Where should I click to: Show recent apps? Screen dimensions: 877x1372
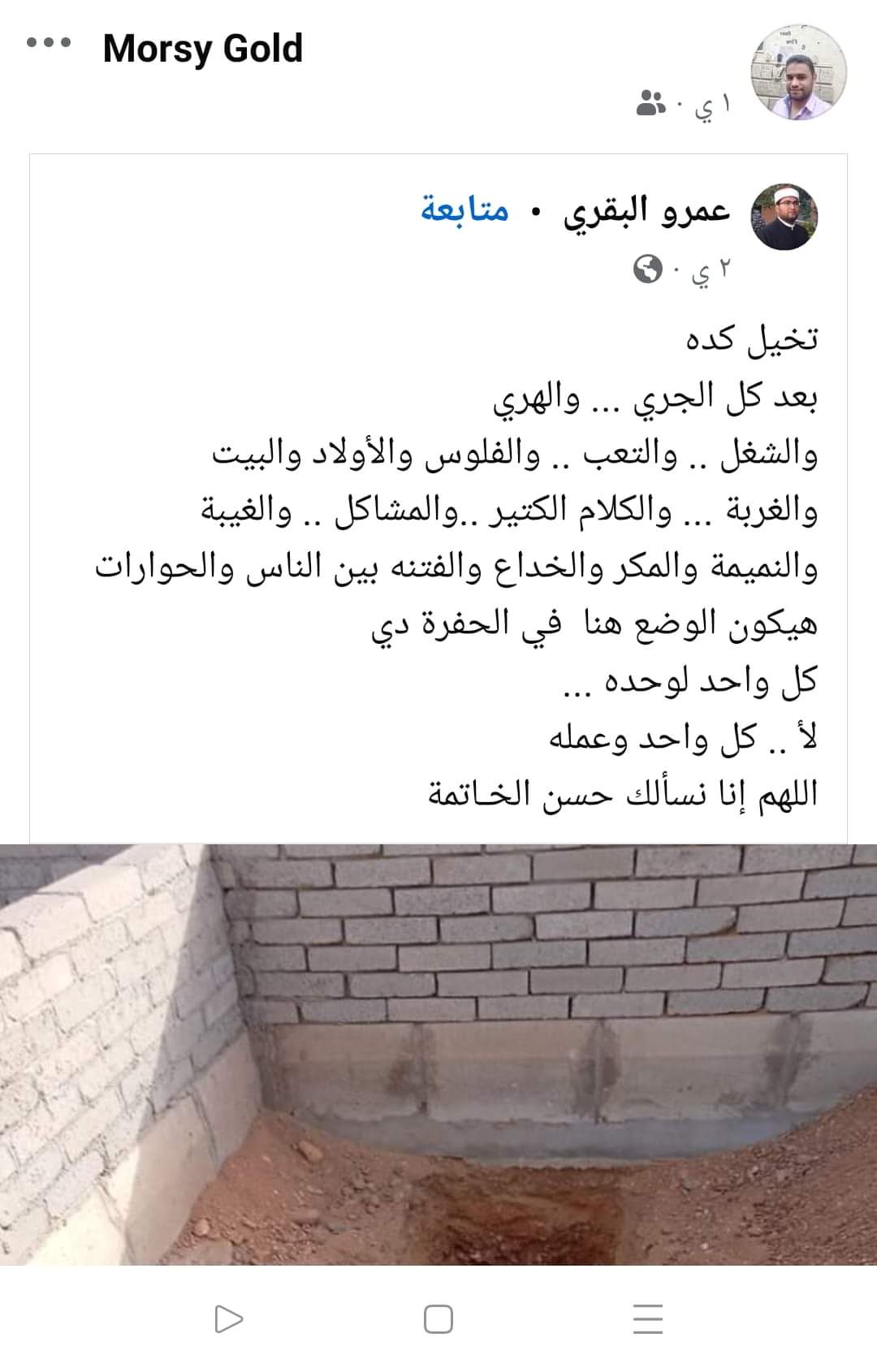click(x=647, y=1319)
